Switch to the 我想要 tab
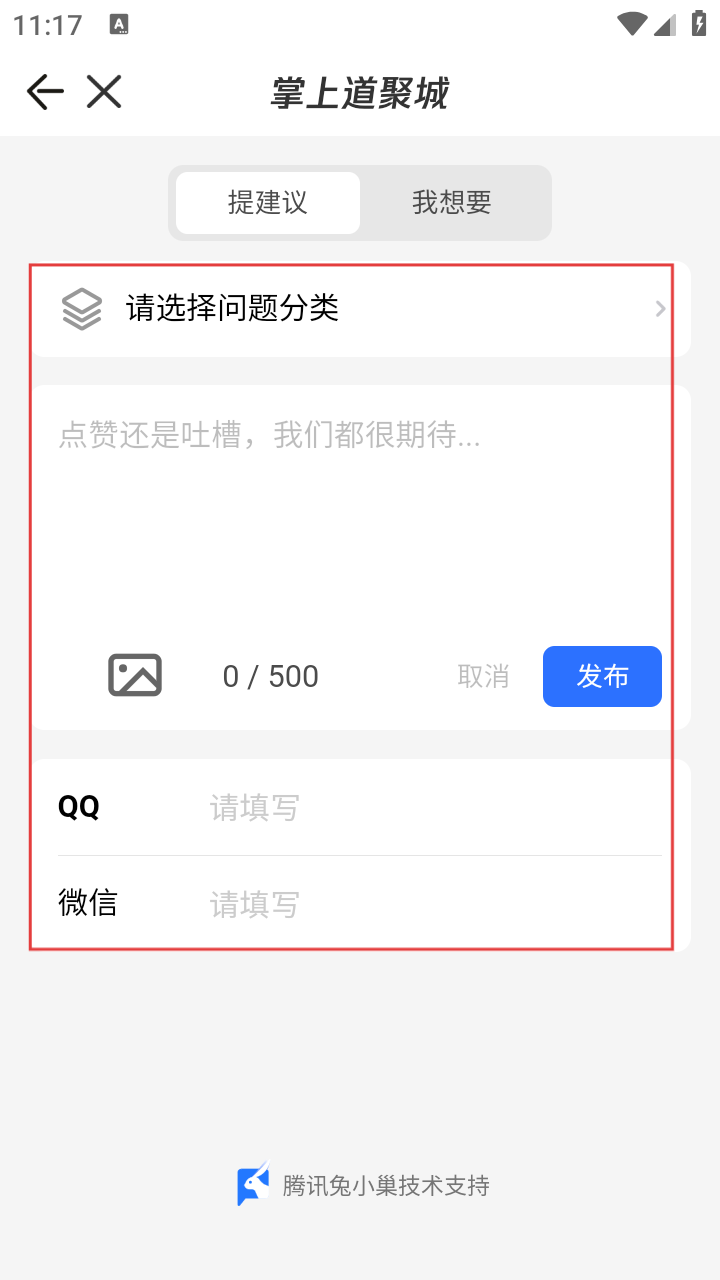 click(x=452, y=203)
